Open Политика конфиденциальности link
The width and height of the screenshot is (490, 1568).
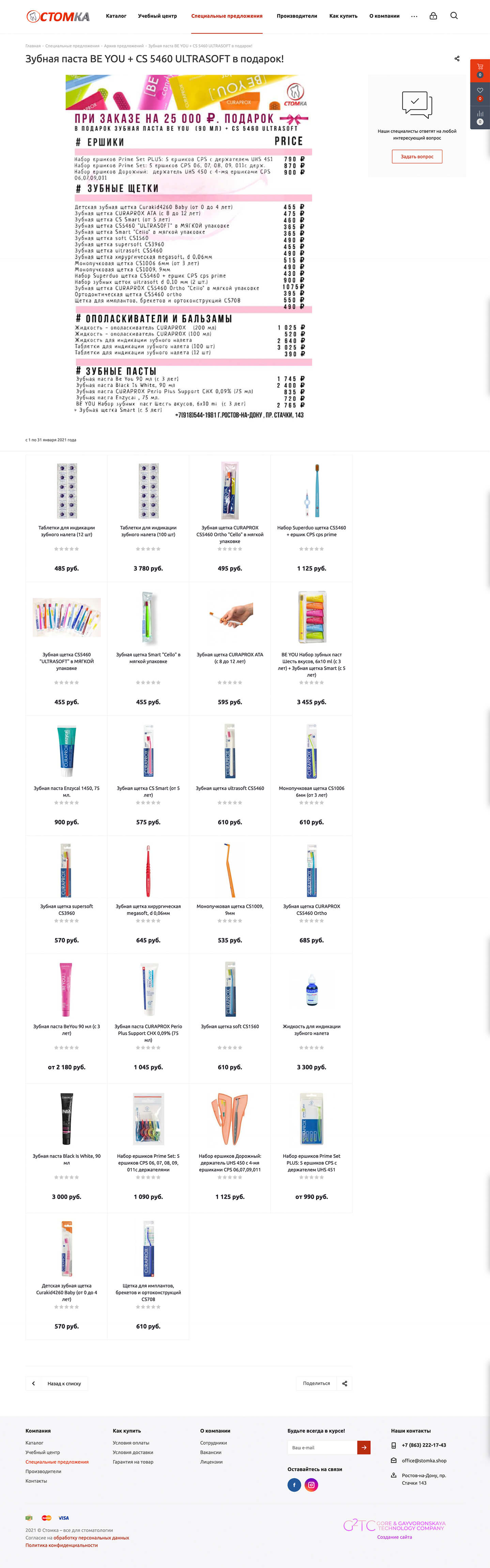(61, 1545)
